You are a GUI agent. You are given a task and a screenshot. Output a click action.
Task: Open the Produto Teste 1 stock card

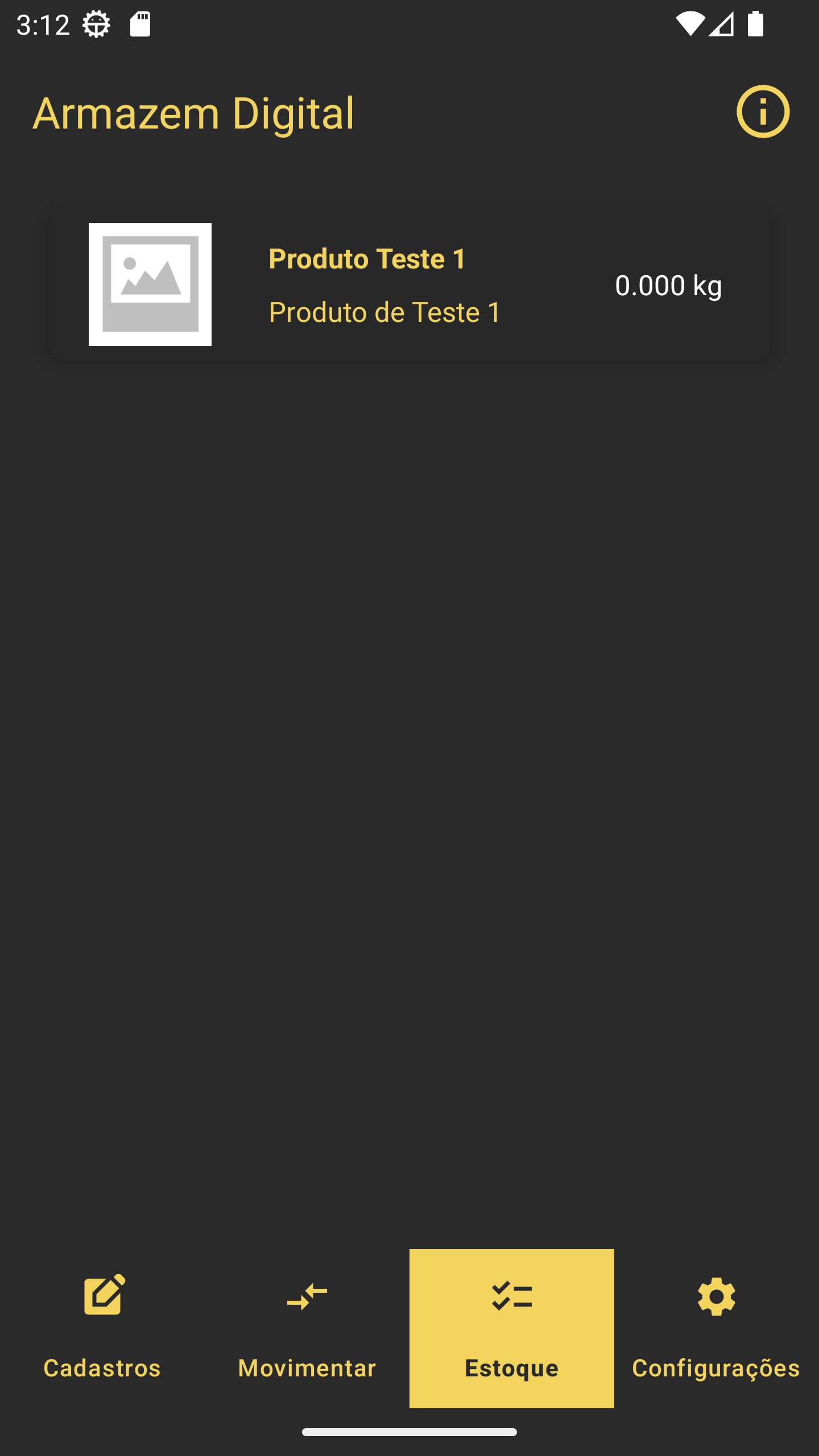[x=409, y=284]
